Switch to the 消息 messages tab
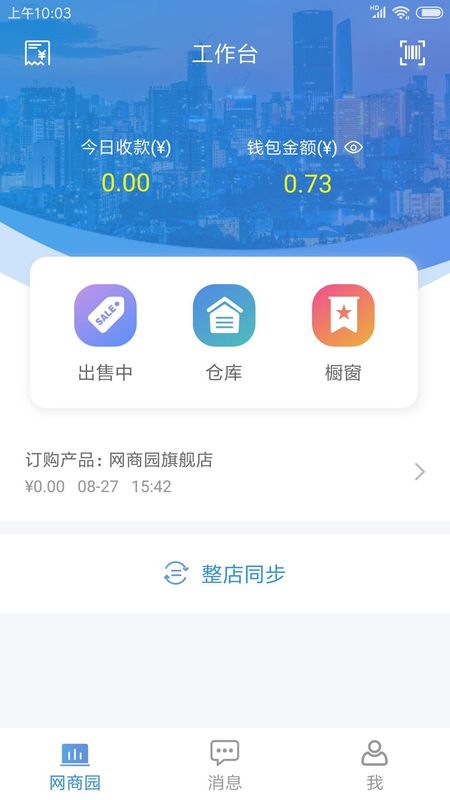450x800 pixels. [224, 766]
